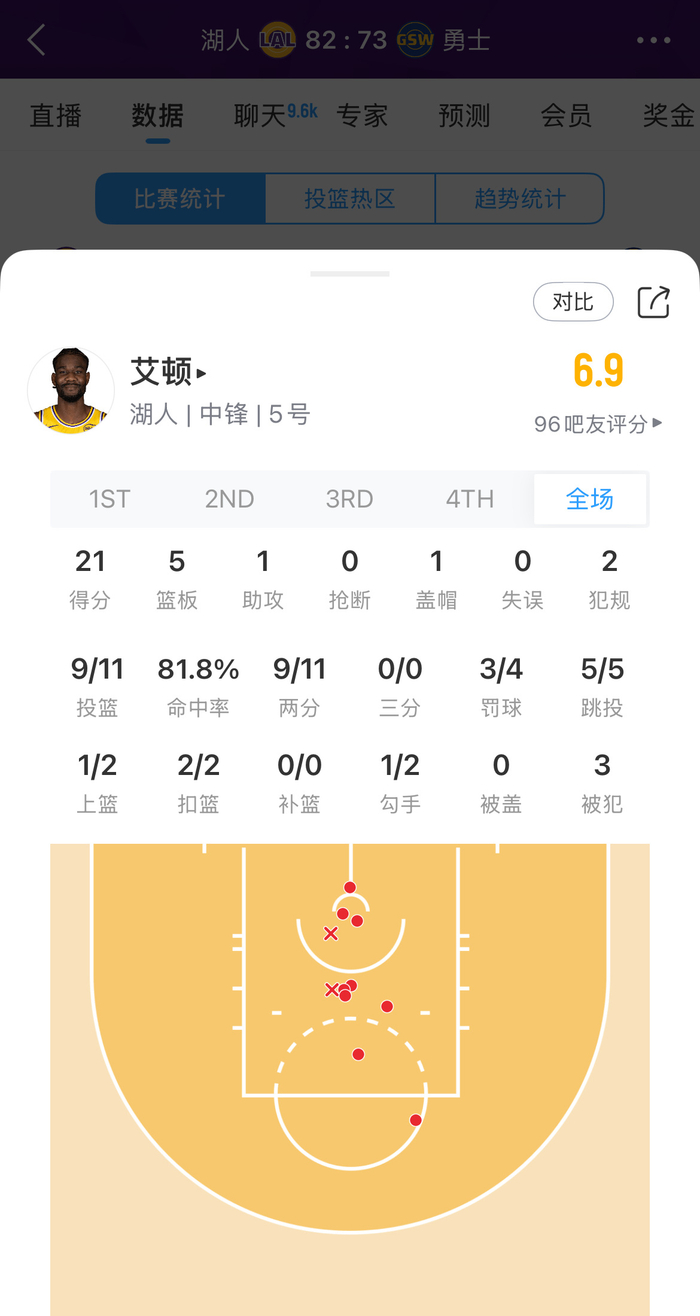Open the 聊天 tab
Screen dimensions: 700x1316
262,116
